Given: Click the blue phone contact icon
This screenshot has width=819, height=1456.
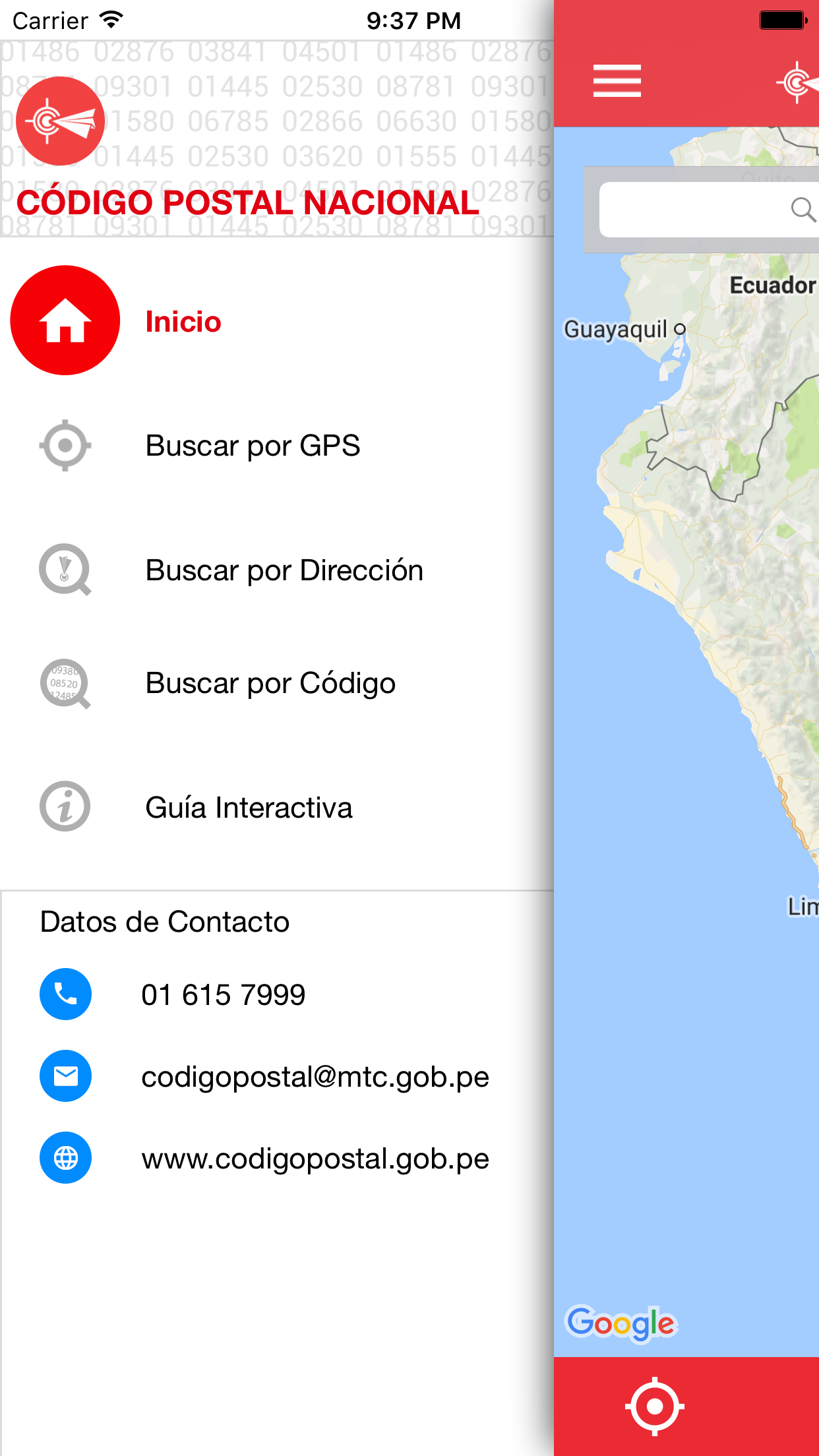Looking at the screenshot, I should 65,994.
